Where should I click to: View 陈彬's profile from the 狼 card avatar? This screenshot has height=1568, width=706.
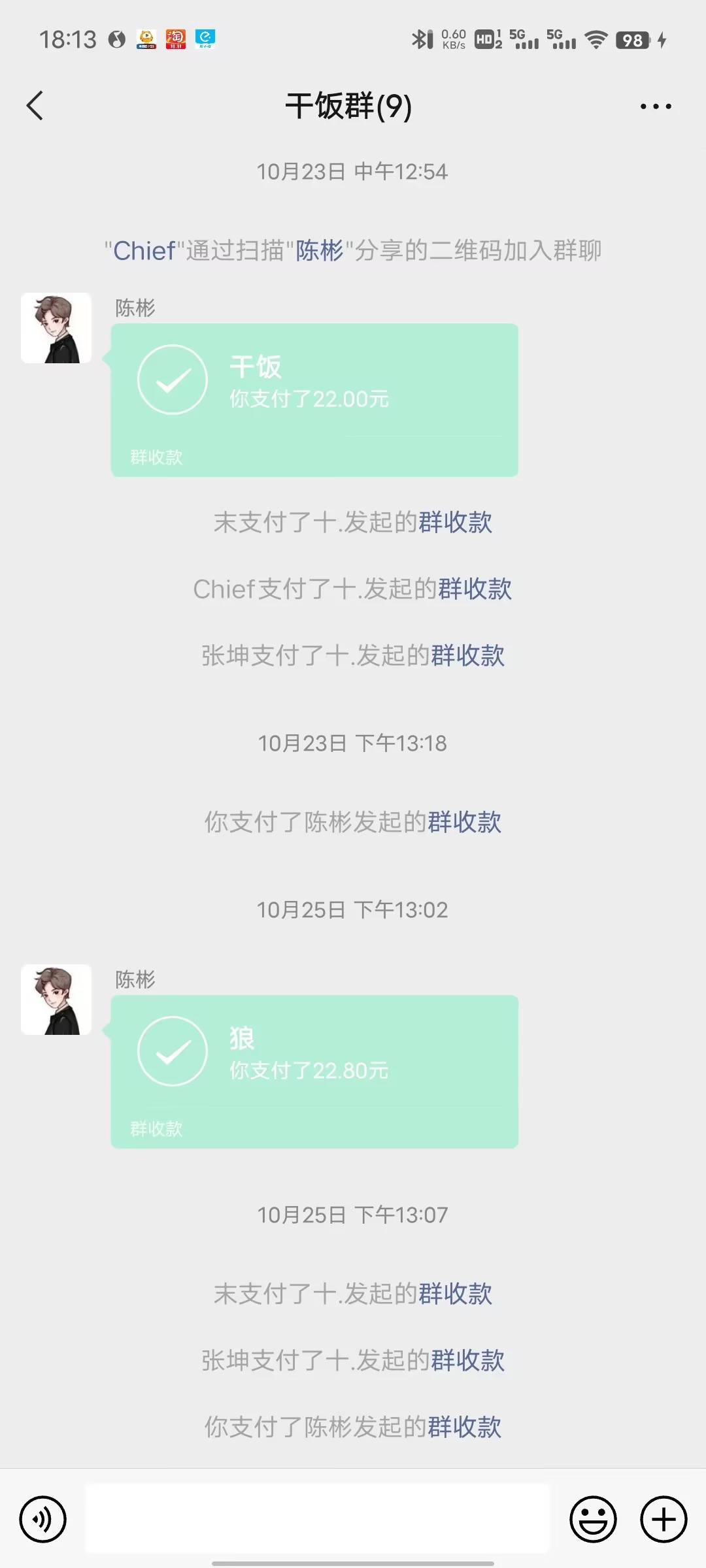point(56,1000)
